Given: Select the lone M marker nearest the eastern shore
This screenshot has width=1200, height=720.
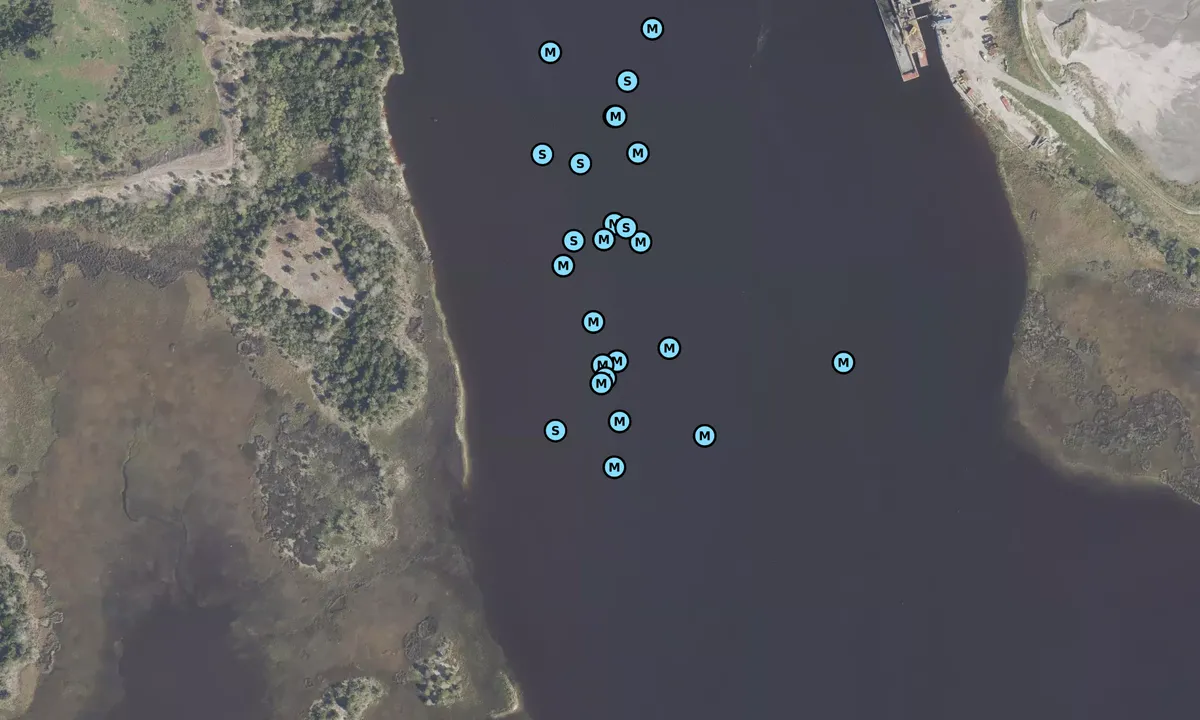Looking at the screenshot, I should coord(843,362).
